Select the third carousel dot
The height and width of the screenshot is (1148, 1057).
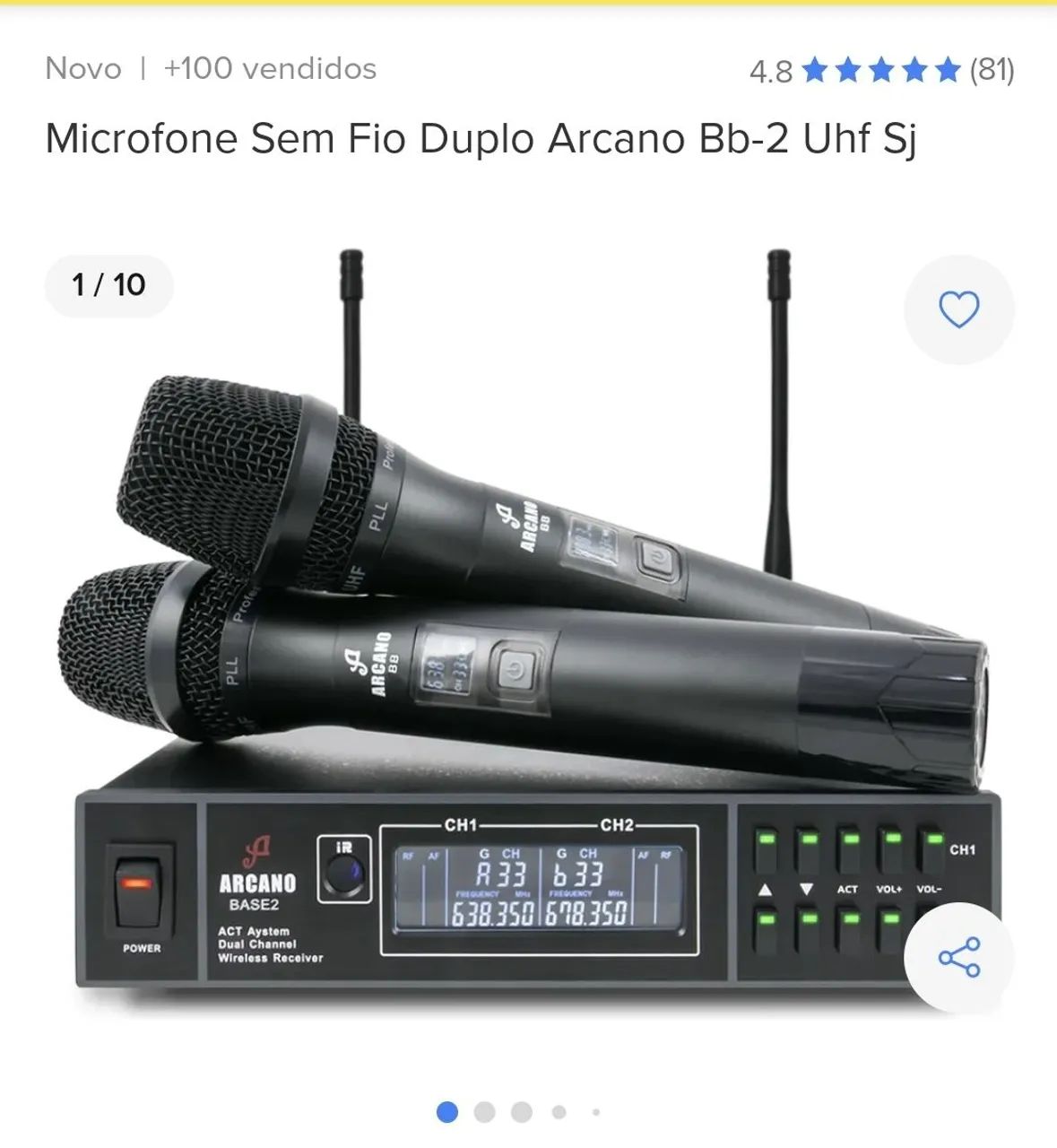522,1113
